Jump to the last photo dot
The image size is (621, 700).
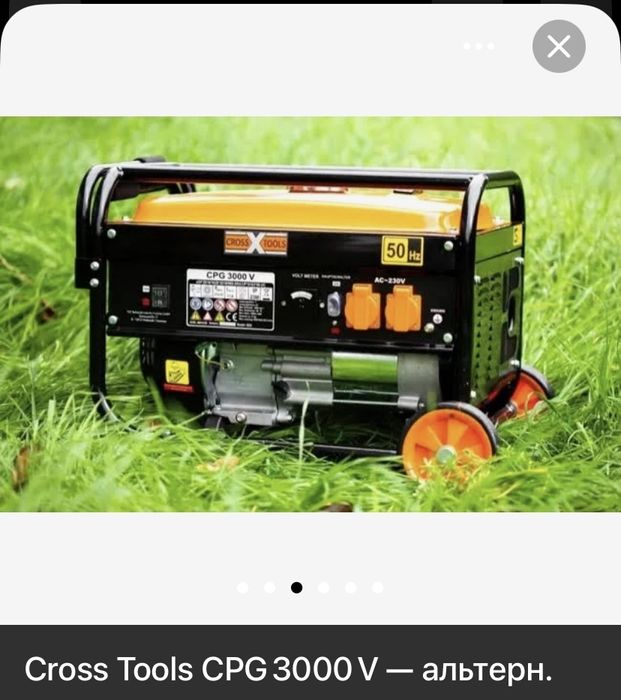coord(377,587)
